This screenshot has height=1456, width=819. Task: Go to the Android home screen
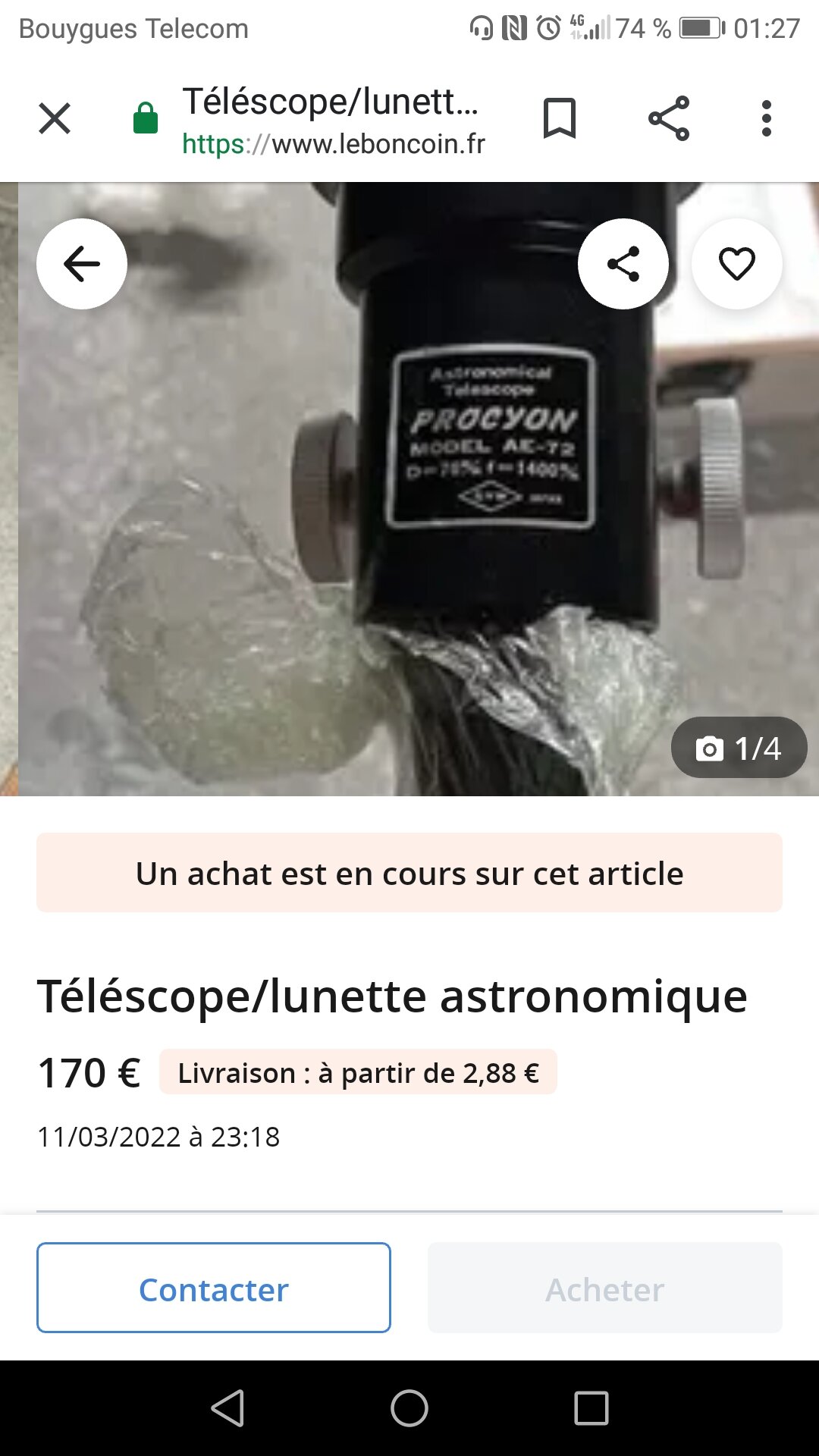coord(409,1409)
